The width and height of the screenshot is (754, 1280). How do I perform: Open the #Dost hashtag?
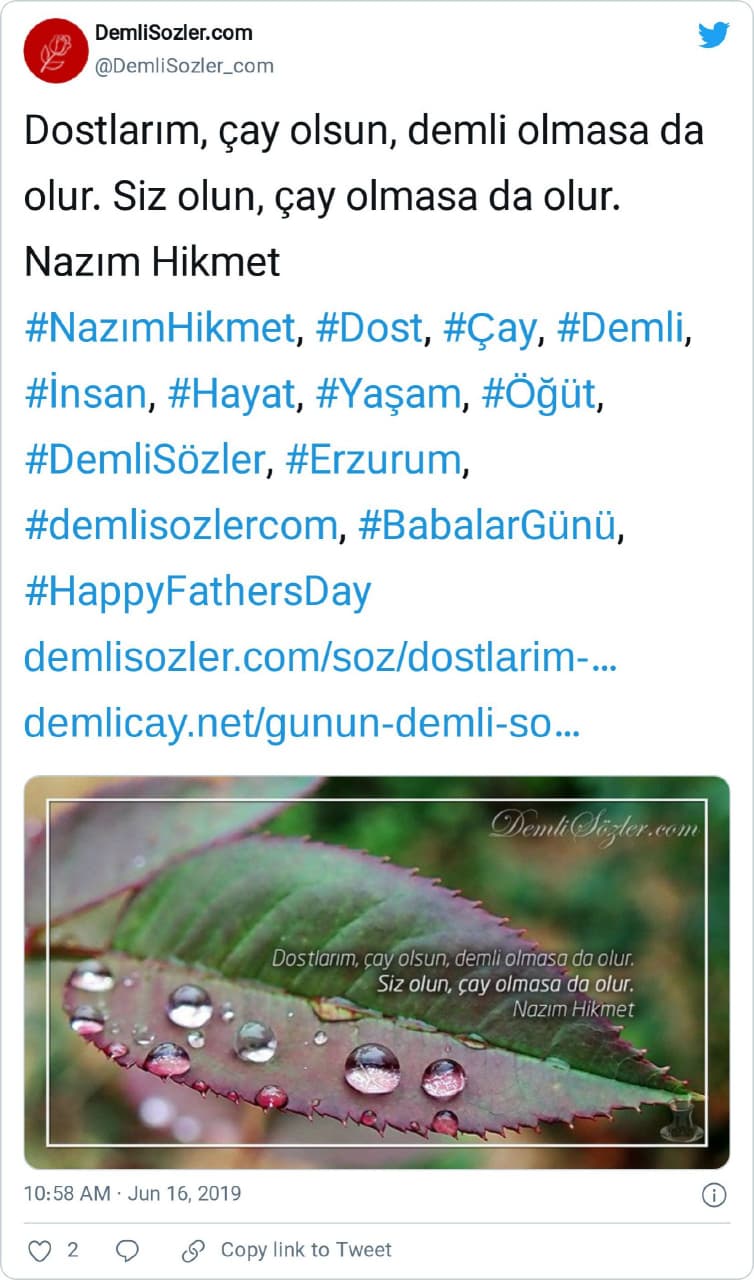coord(369,329)
